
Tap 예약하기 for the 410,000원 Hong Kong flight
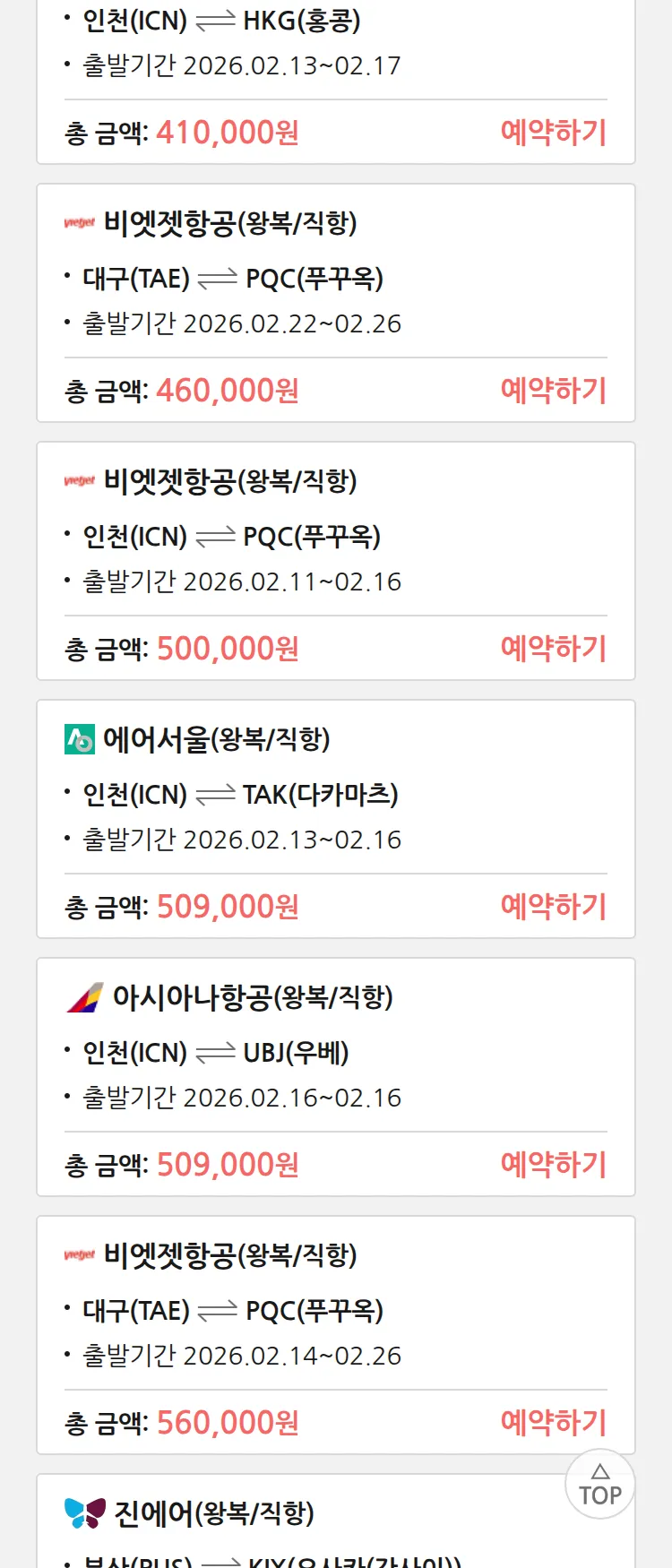pos(553,133)
